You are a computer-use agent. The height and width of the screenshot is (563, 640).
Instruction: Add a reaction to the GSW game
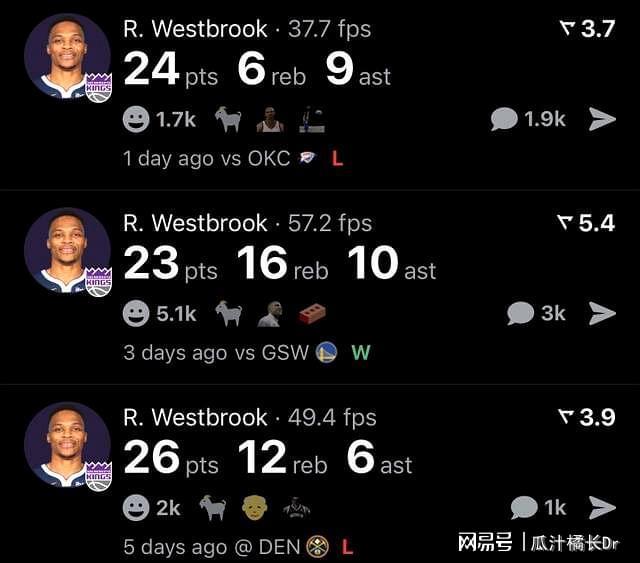tap(135, 315)
